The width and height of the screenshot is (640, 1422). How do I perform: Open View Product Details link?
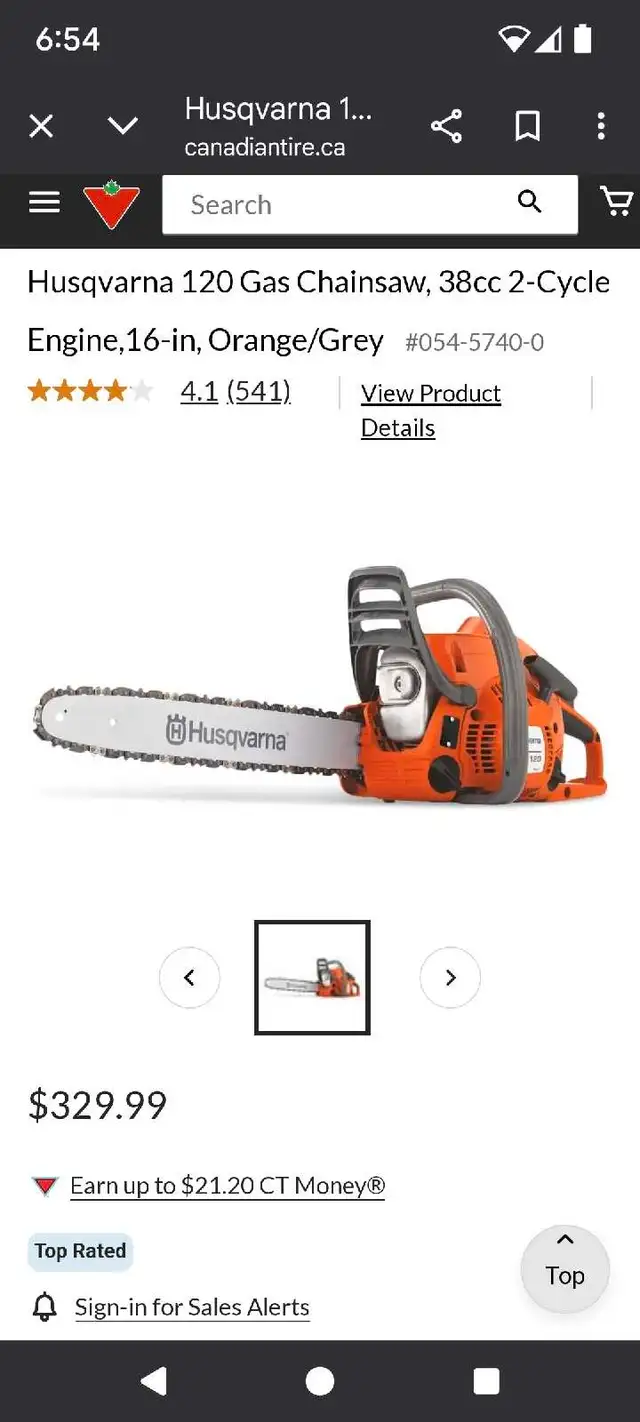tap(431, 410)
